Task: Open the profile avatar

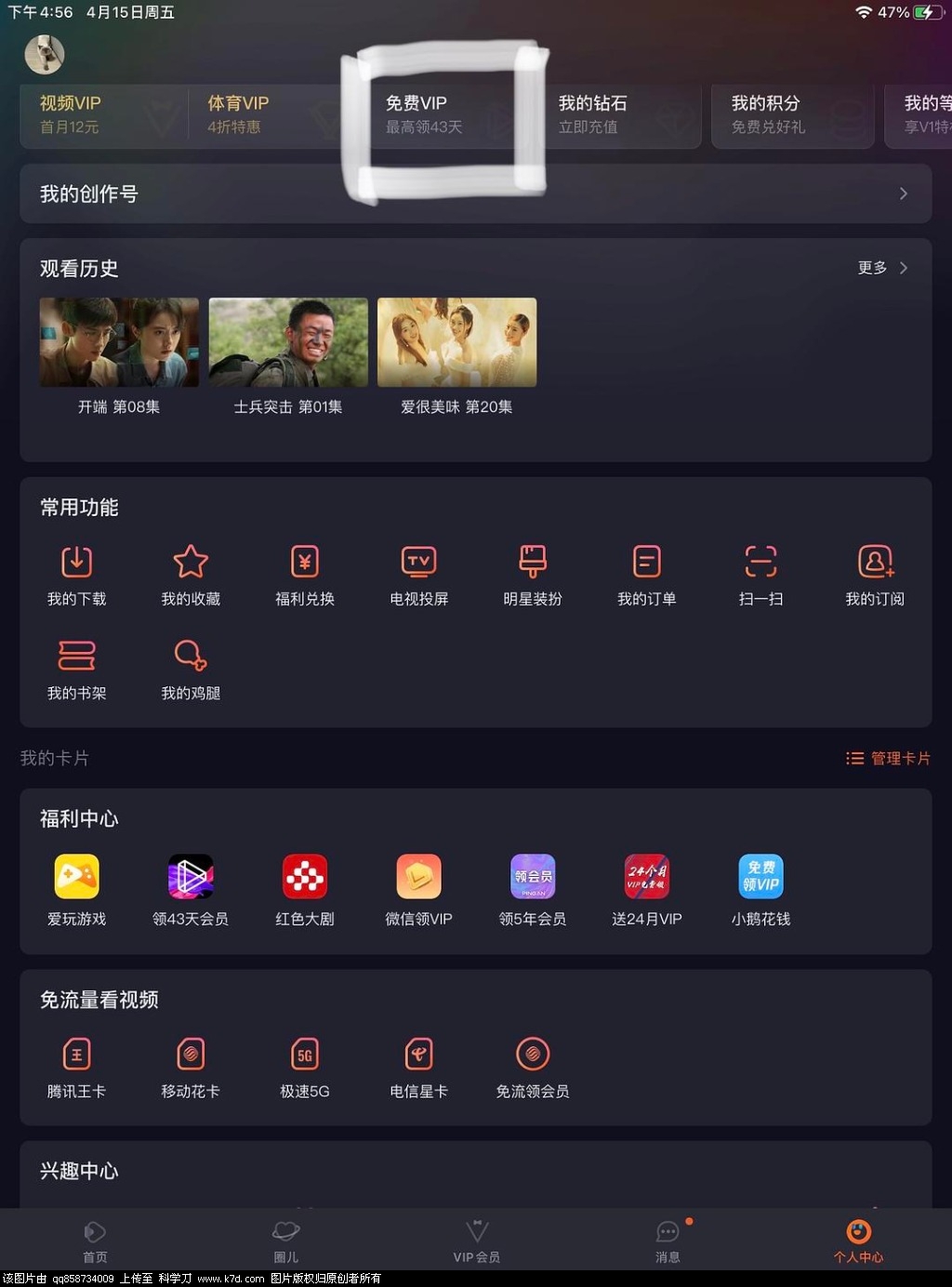Action: [44, 55]
